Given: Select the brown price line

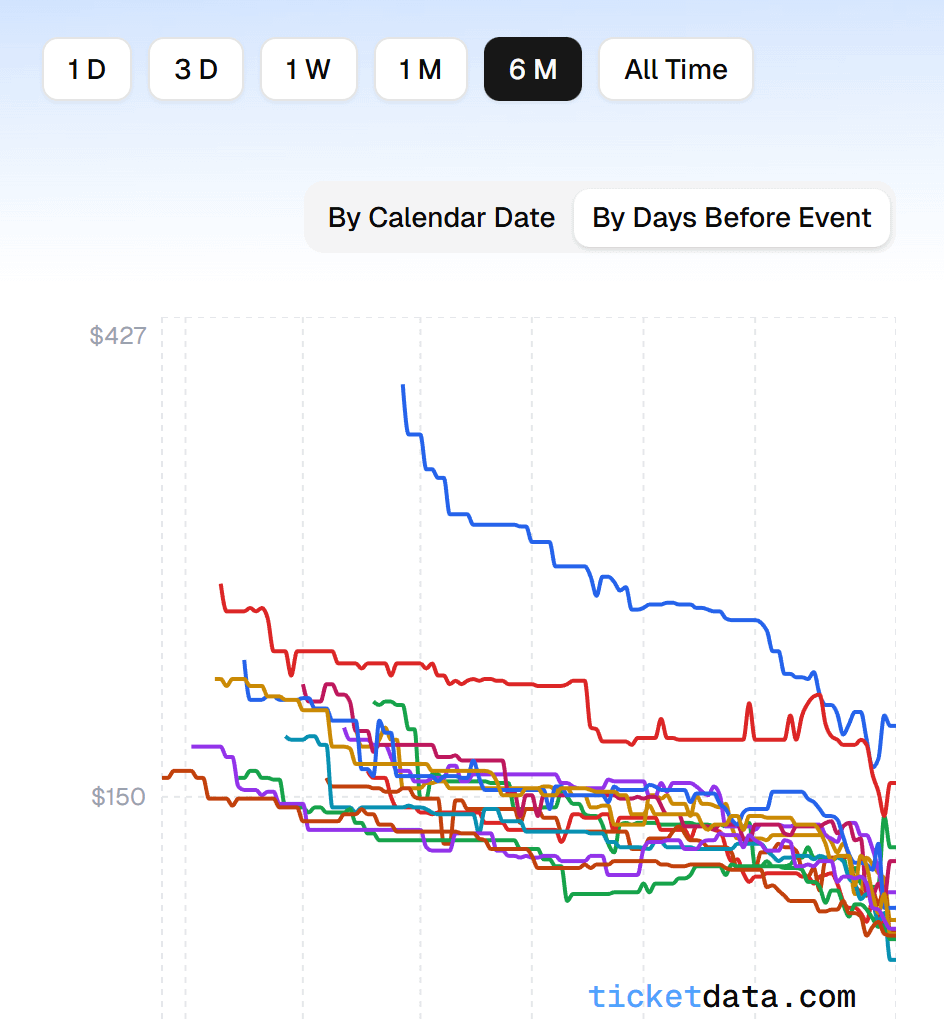Looking at the screenshot, I should tap(180, 772).
